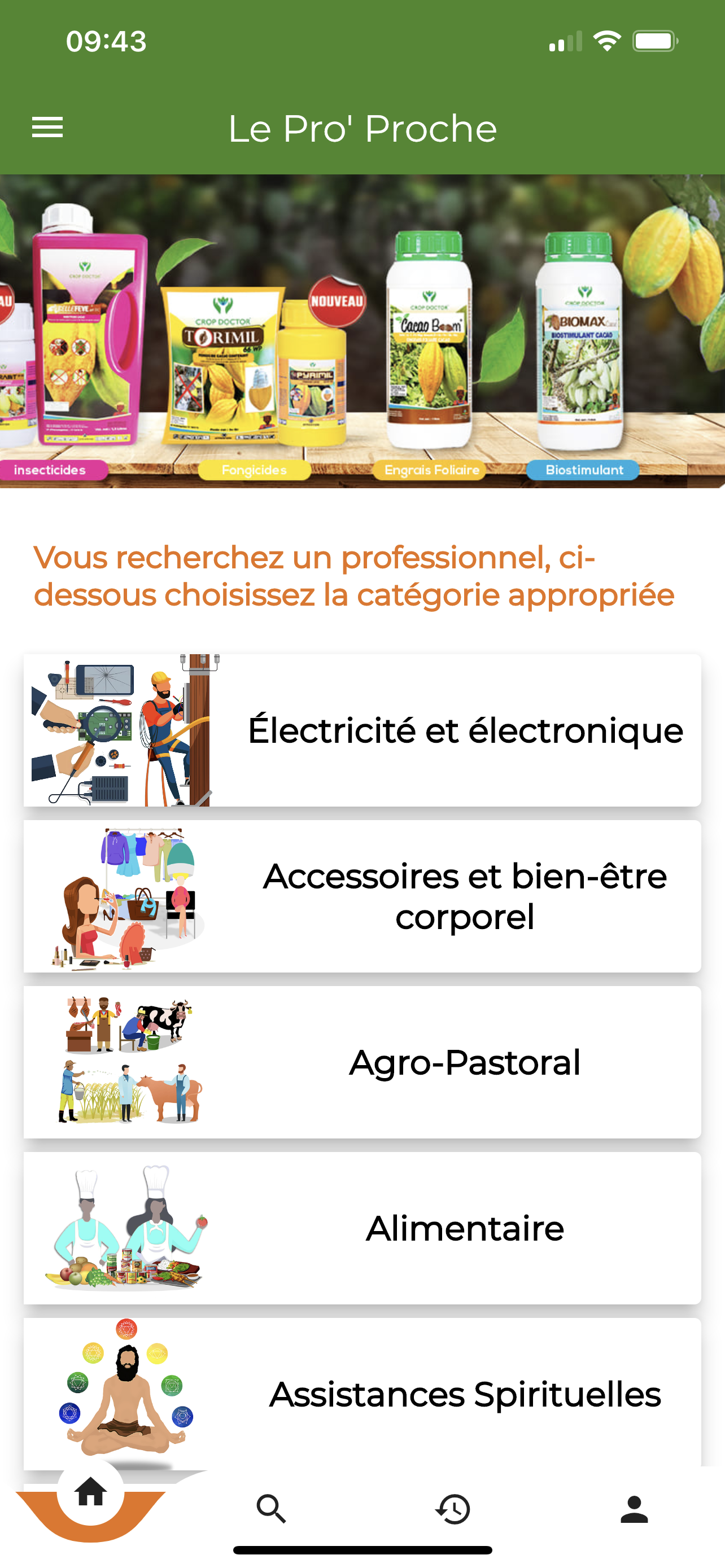Open the Électricité et électronique category

(x=362, y=730)
